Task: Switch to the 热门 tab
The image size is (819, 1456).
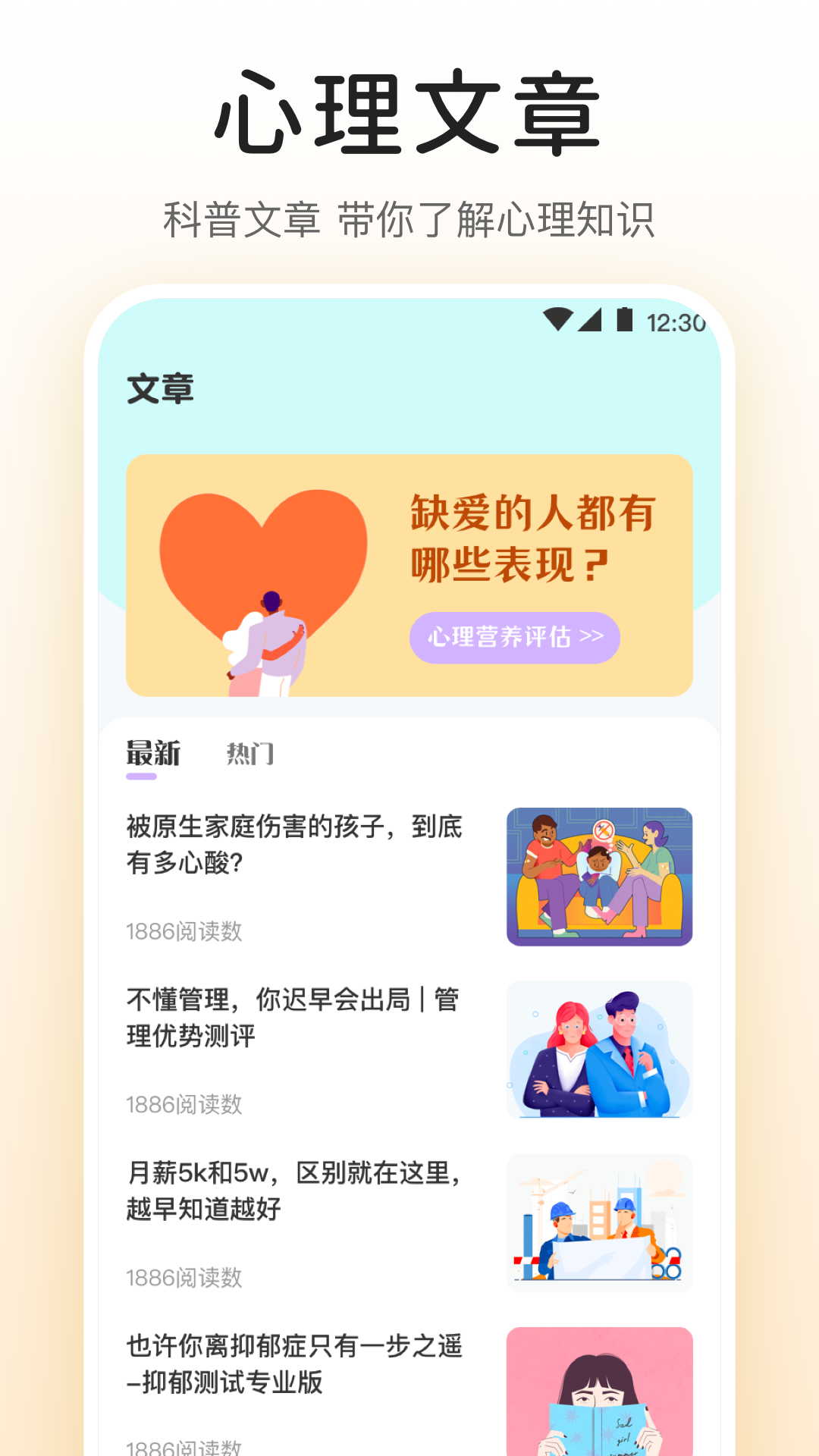Action: coord(250,753)
